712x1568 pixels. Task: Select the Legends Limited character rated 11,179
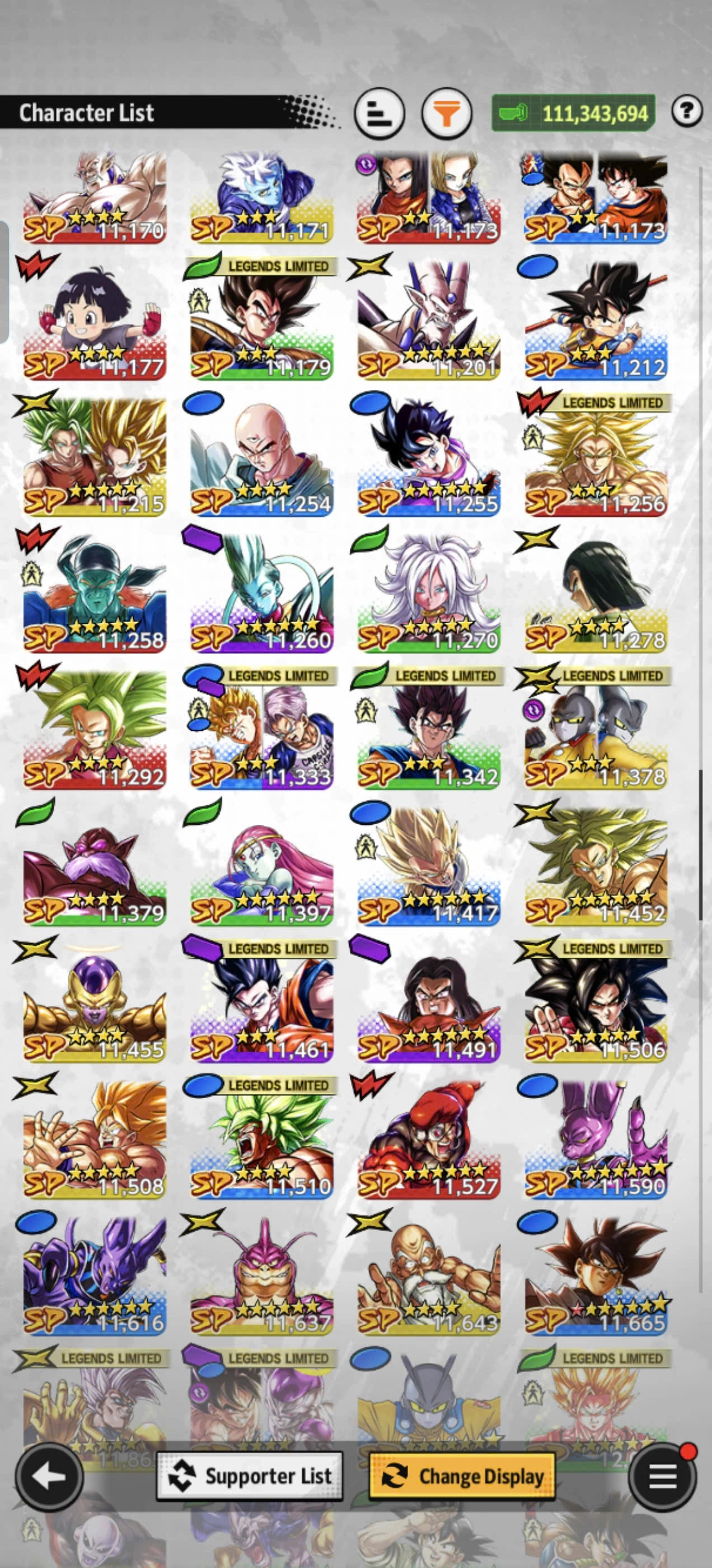click(261, 323)
